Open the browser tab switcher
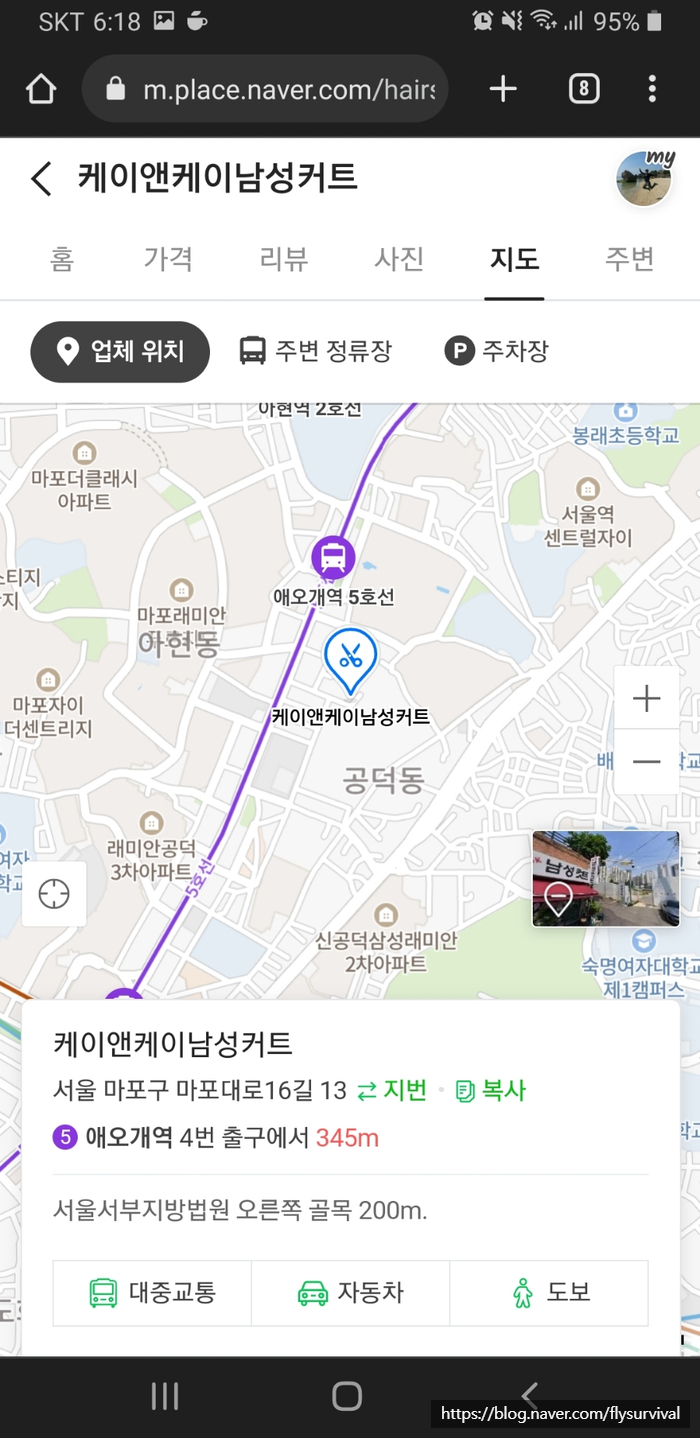Viewport: 700px width, 1438px height. tap(584, 90)
